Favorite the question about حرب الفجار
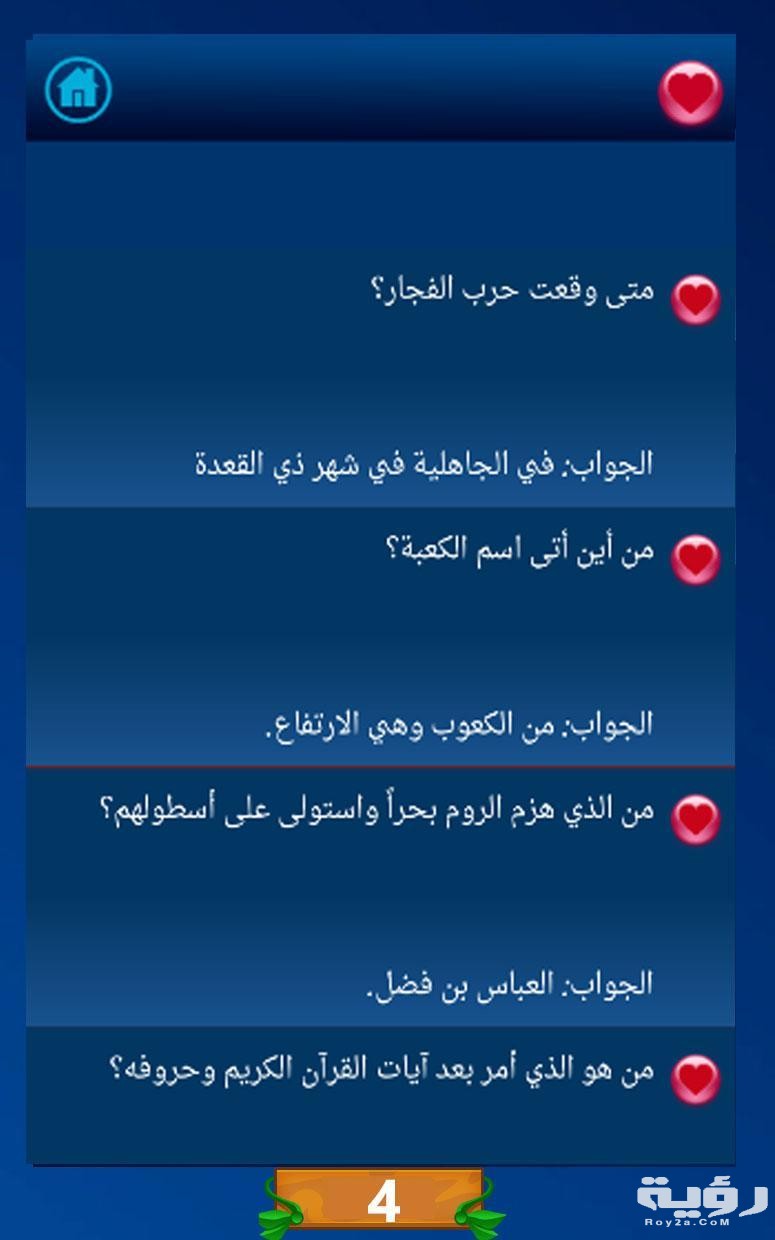This screenshot has width=775, height=1240. pos(695,299)
